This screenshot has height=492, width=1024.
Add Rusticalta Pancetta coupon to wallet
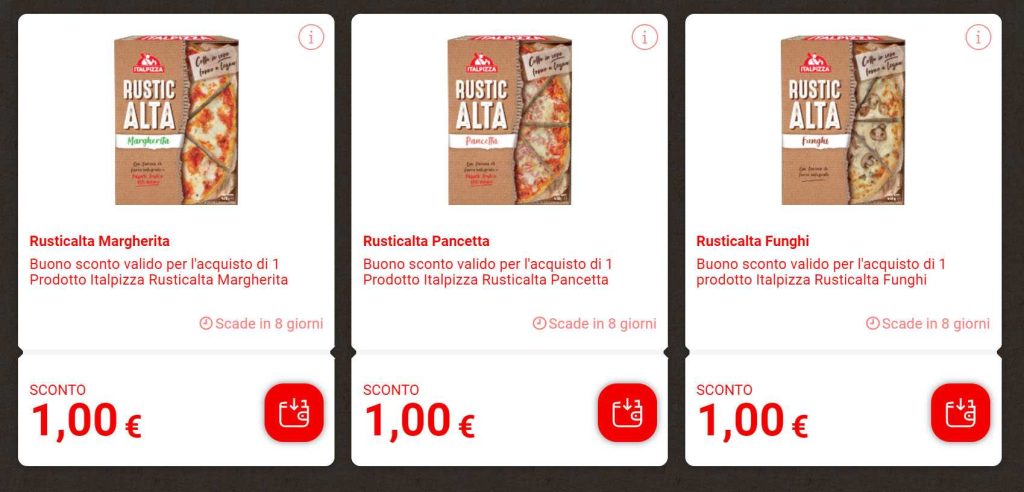627,412
